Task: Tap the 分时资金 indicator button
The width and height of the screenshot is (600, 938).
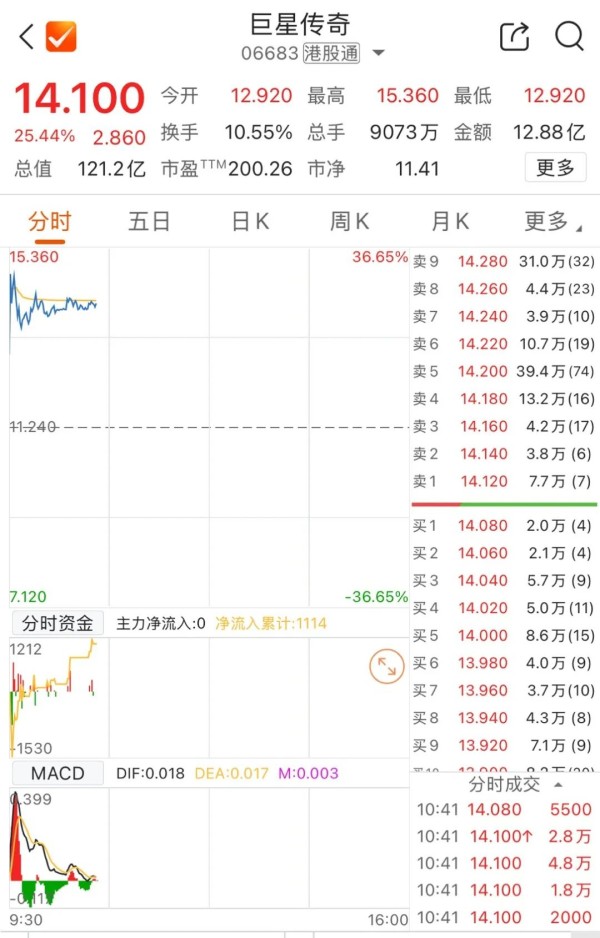Action: [x=57, y=623]
